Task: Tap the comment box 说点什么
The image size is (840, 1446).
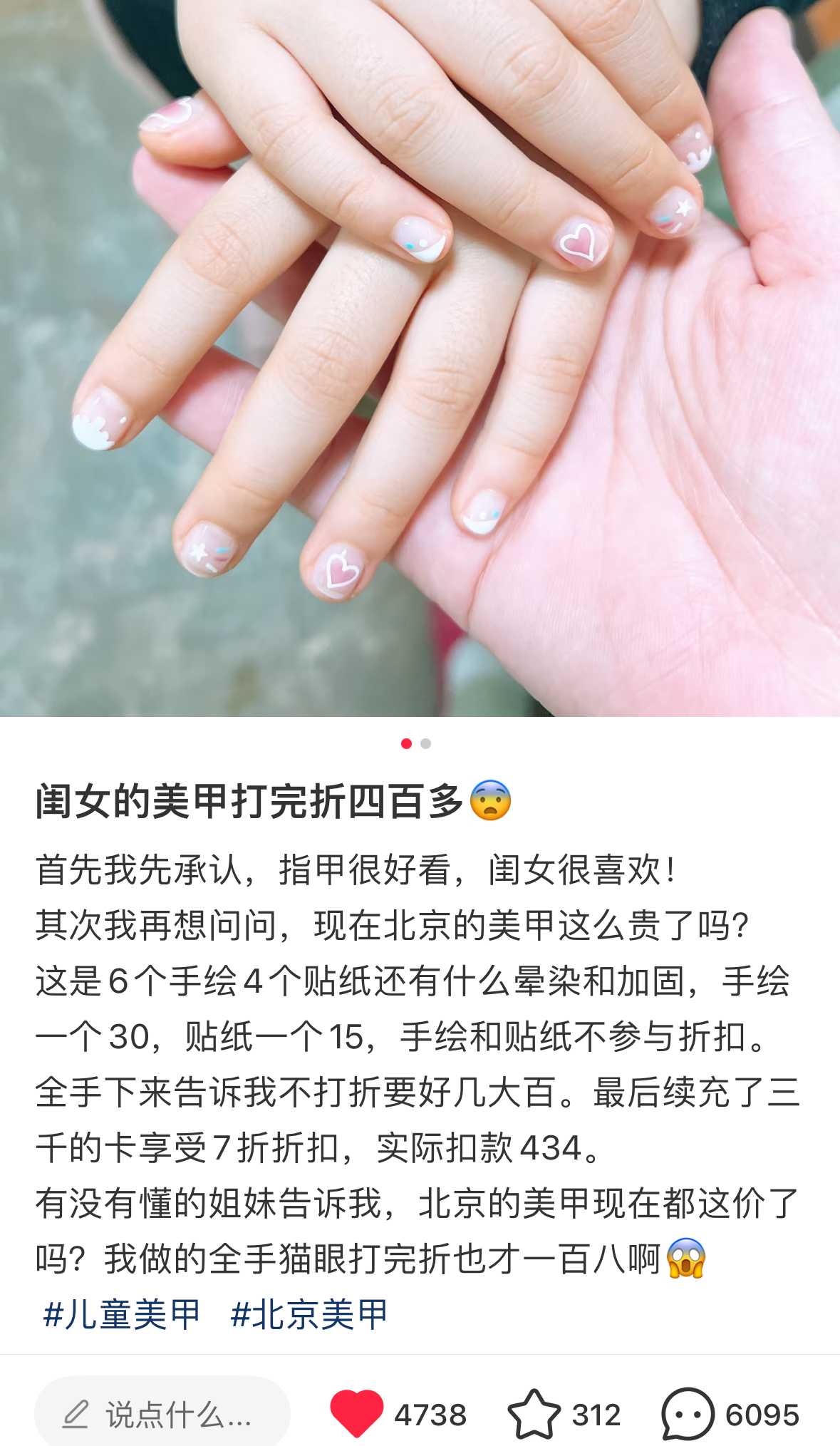Action: click(162, 1414)
